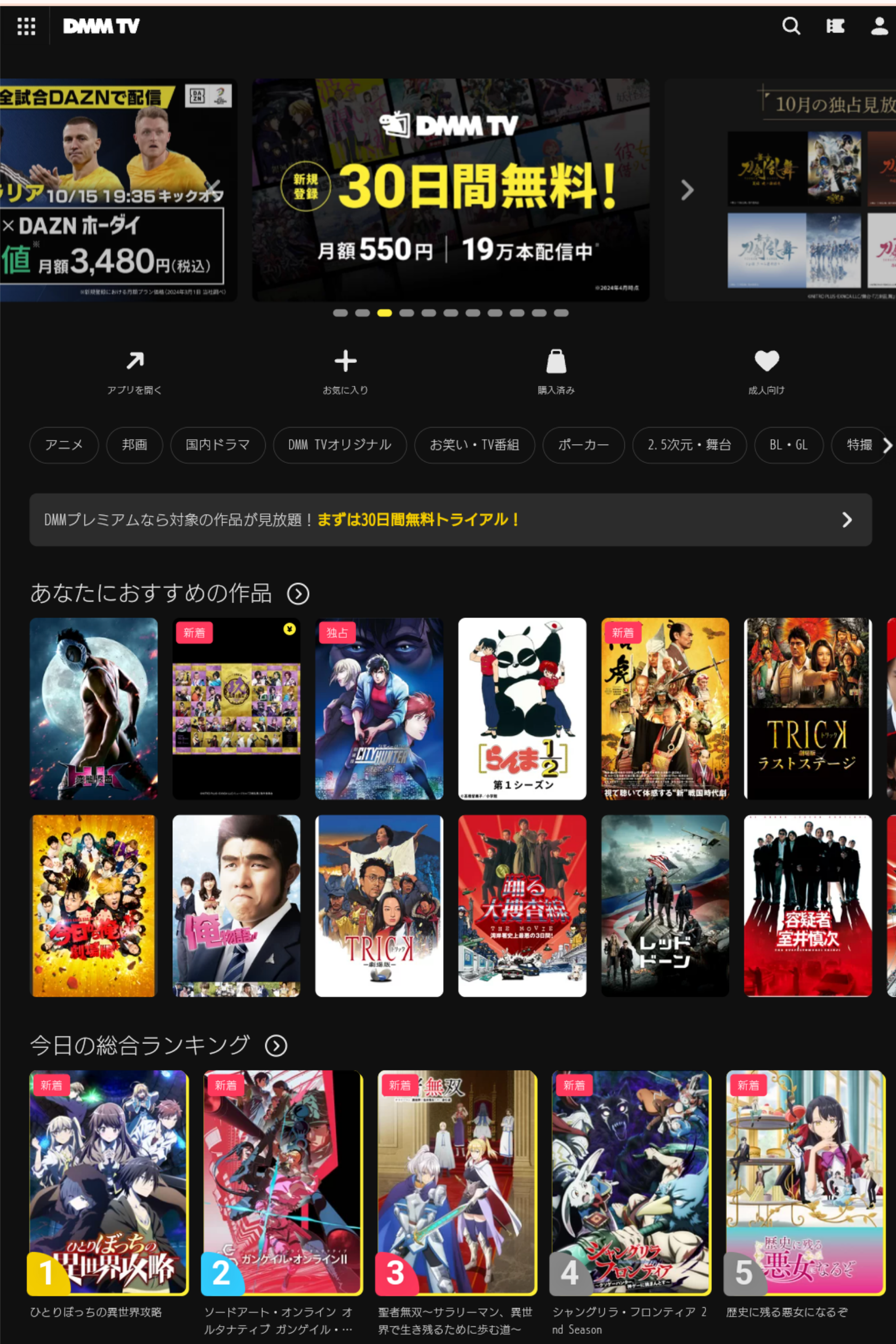Open the 30日間無料トライアル premium banner
The width and height of the screenshot is (896, 1344).
click(x=450, y=519)
